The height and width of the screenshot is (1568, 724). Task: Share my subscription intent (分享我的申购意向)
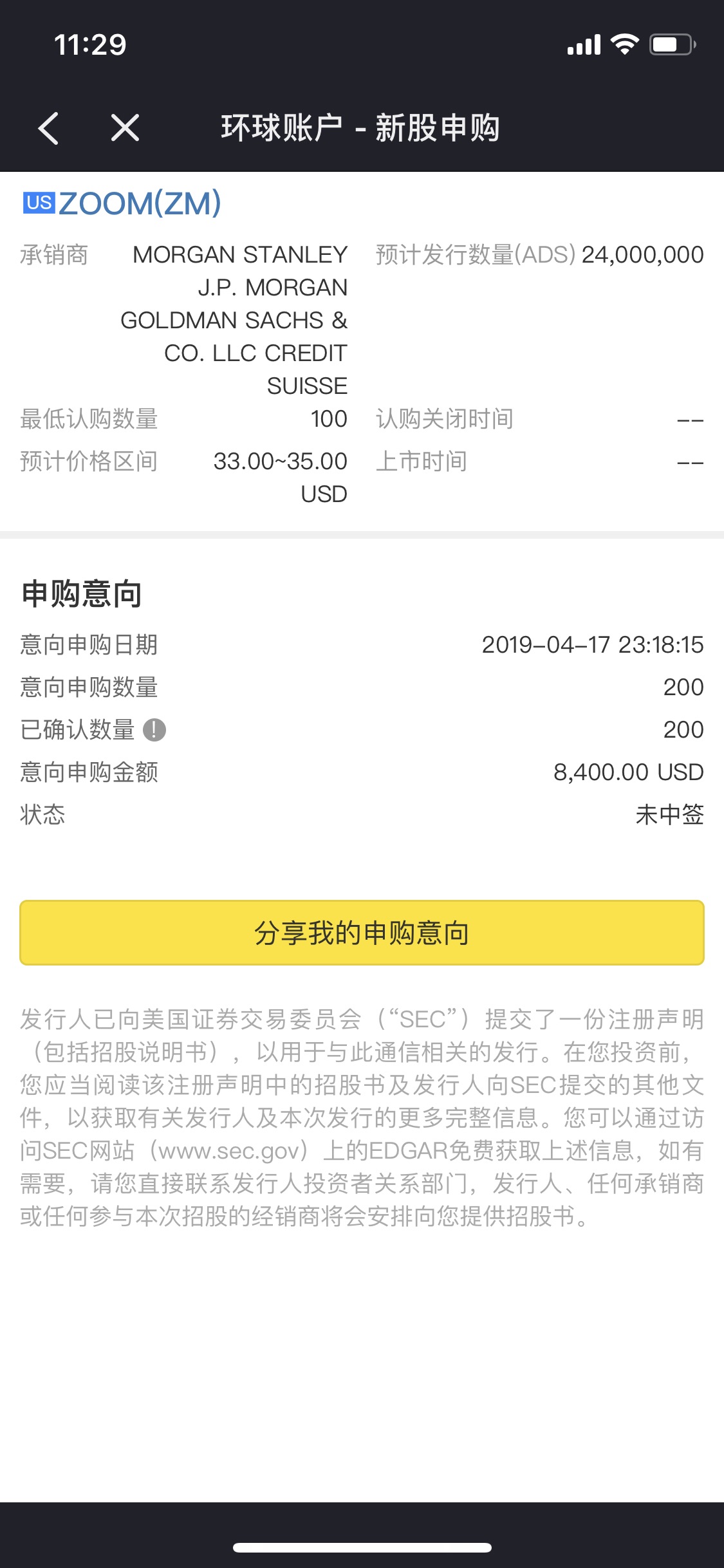tap(362, 933)
